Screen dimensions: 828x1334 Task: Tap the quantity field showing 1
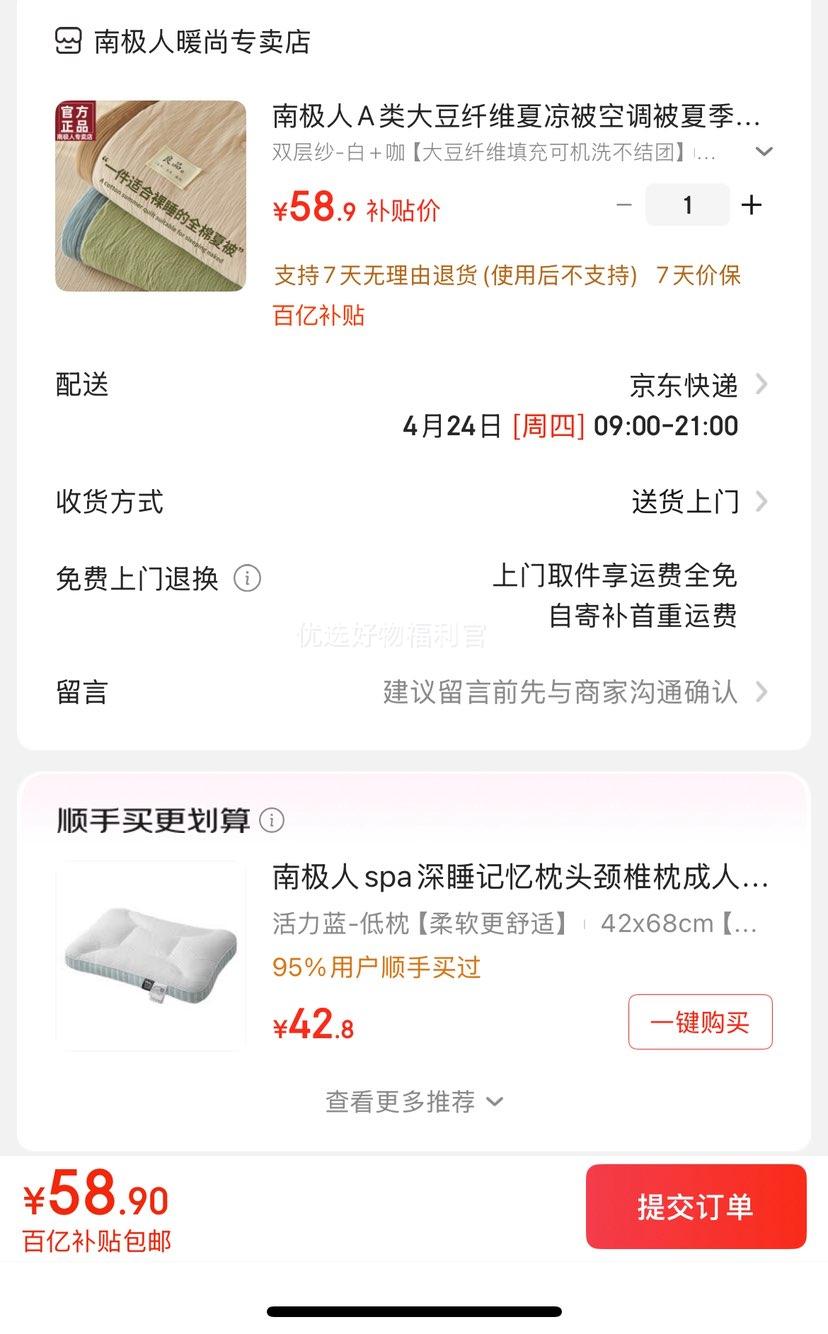point(687,205)
